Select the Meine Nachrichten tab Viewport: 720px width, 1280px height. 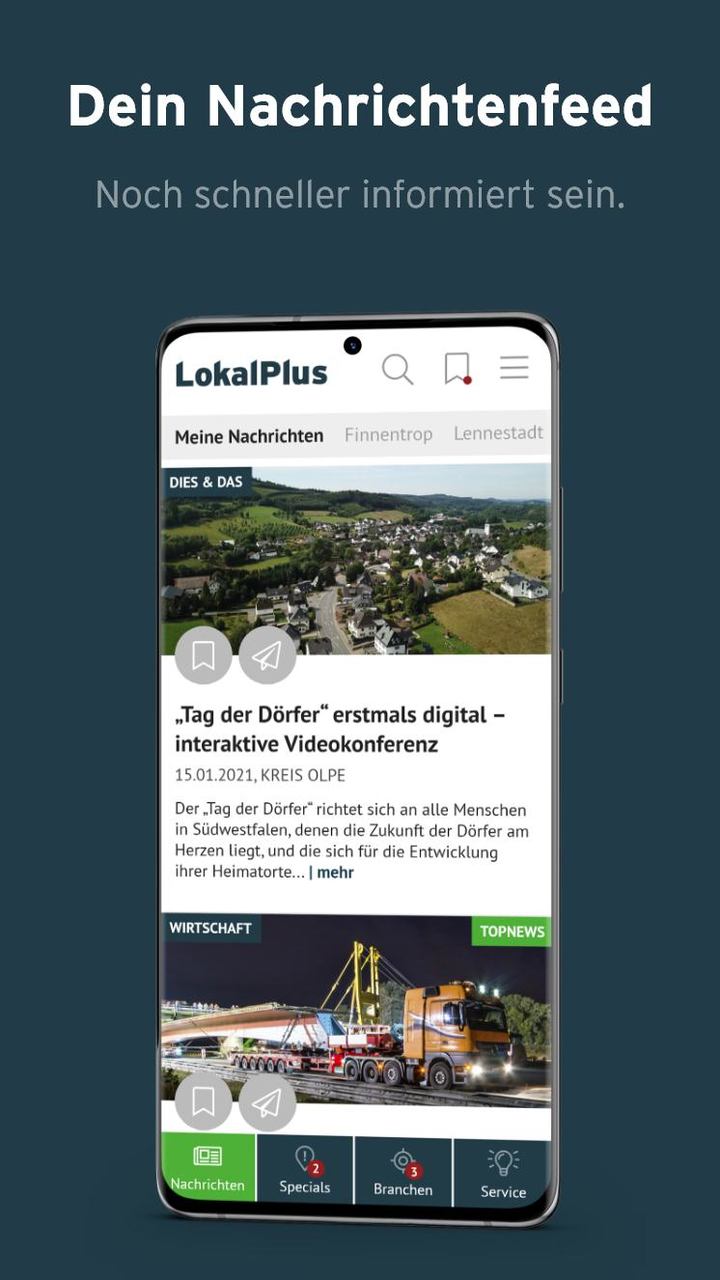coord(250,436)
